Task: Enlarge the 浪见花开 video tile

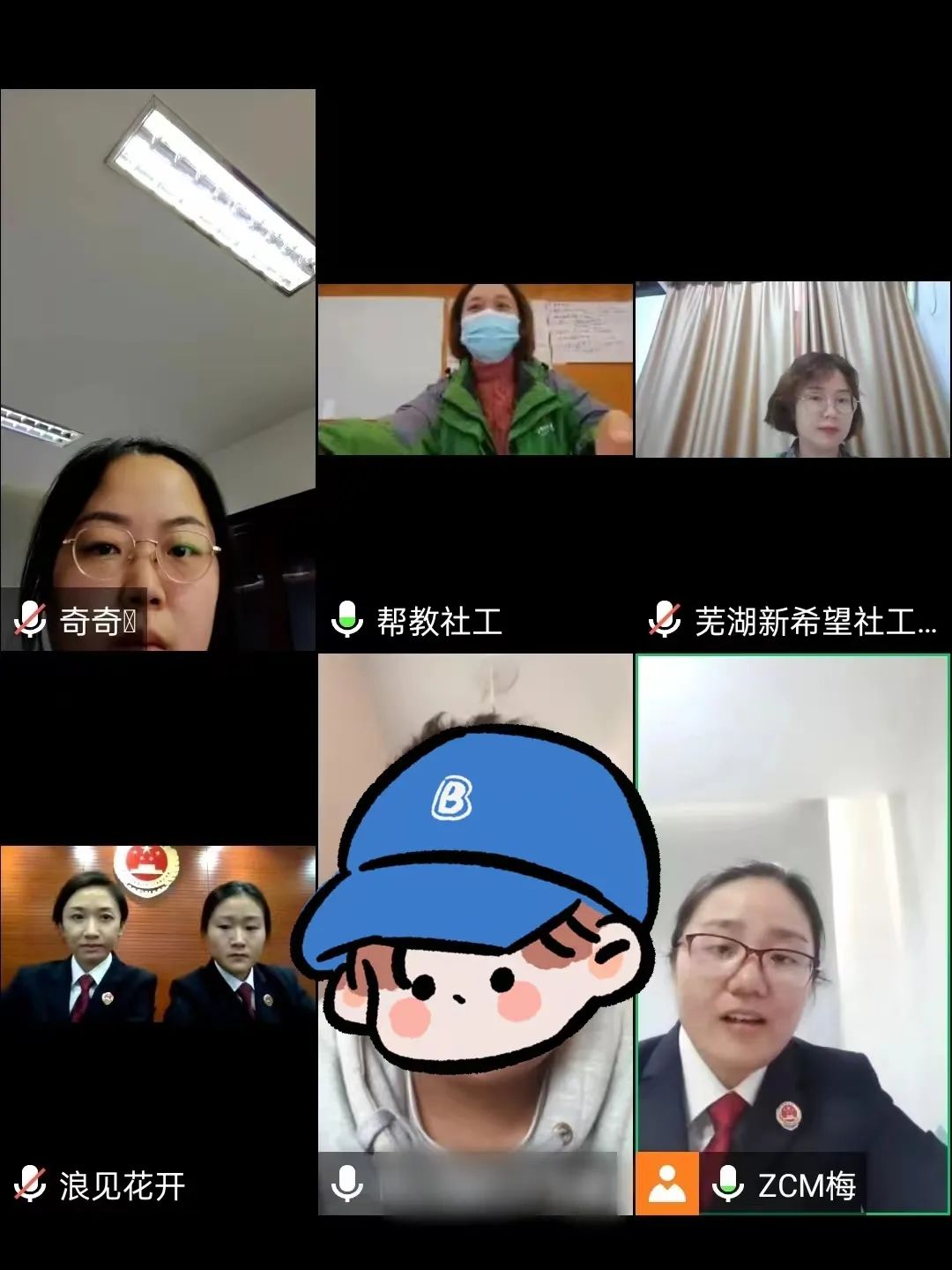Action: (x=158, y=933)
